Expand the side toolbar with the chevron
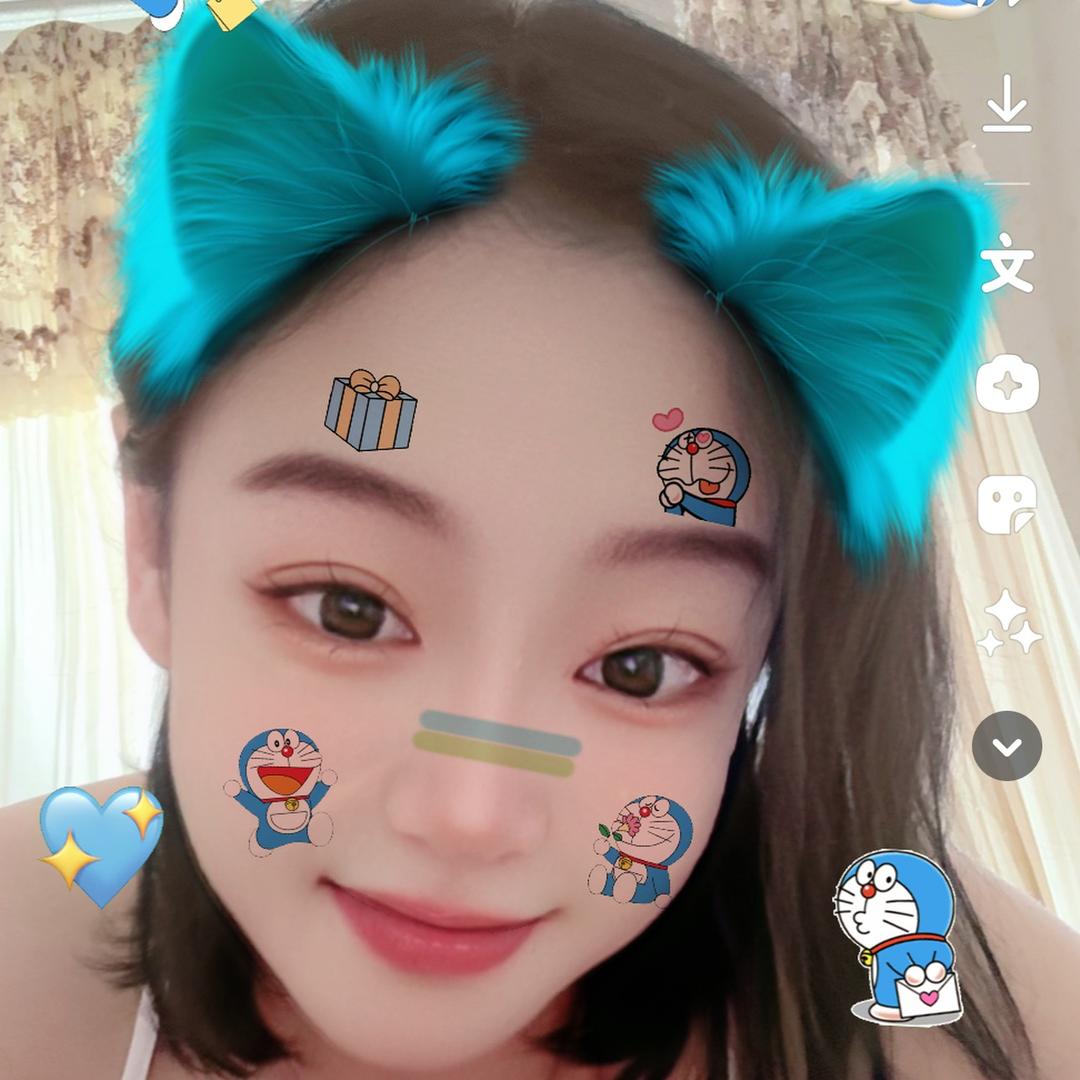Image resolution: width=1080 pixels, height=1080 pixels. 1007,746
